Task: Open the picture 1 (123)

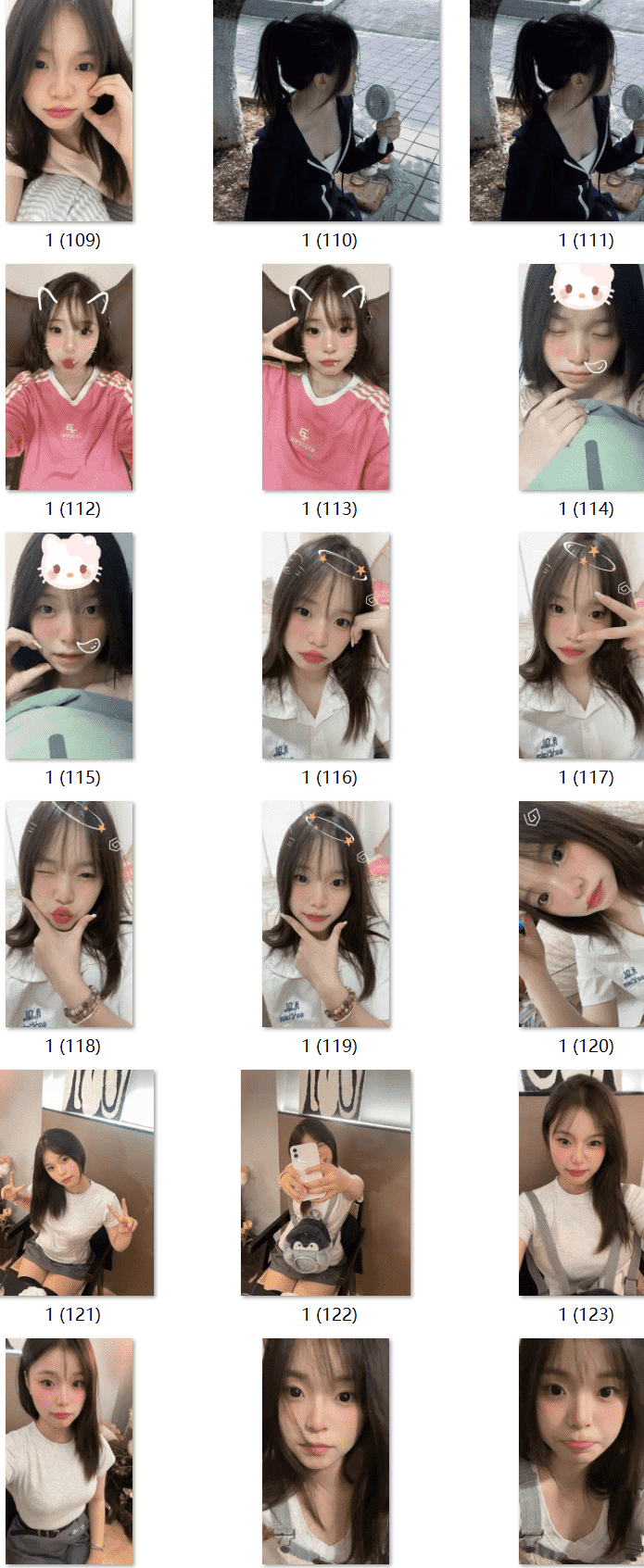Action: 581,1183
